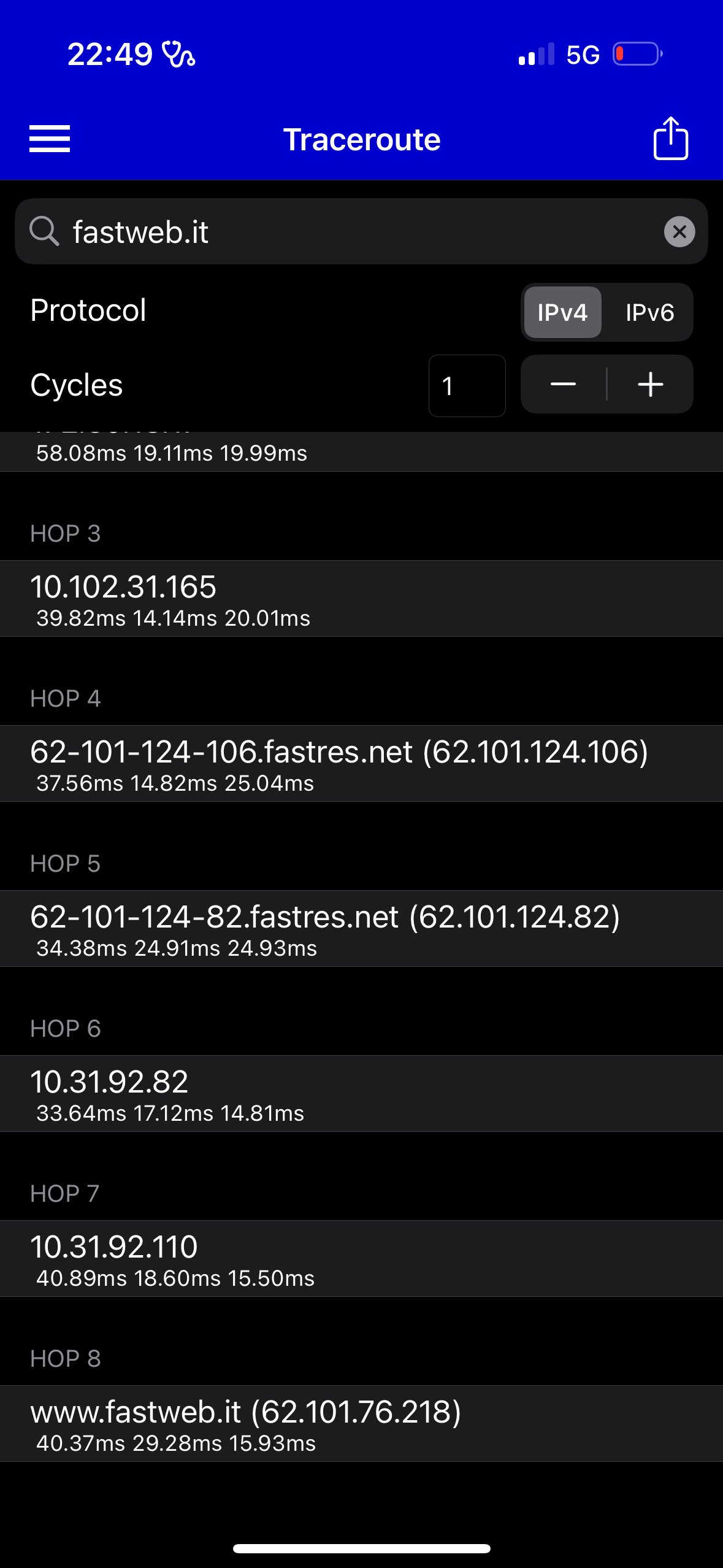Share the traceroute results

pos(670,139)
